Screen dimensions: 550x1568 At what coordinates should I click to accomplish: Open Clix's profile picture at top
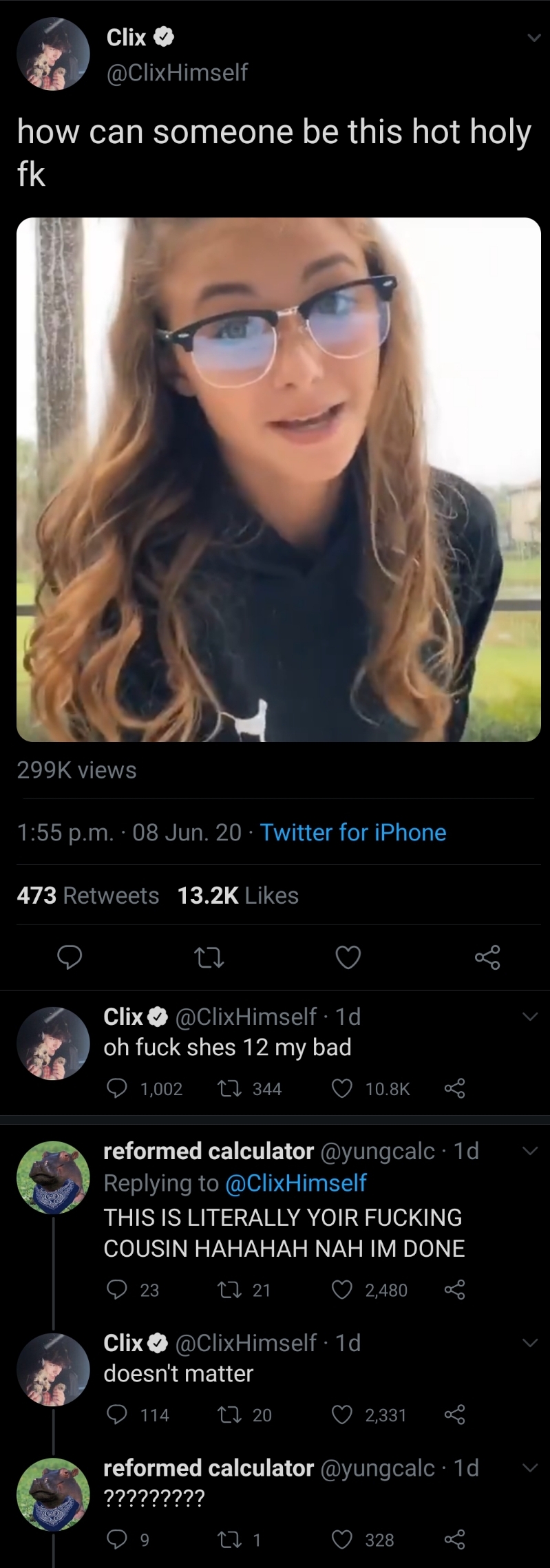(x=53, y=54)
